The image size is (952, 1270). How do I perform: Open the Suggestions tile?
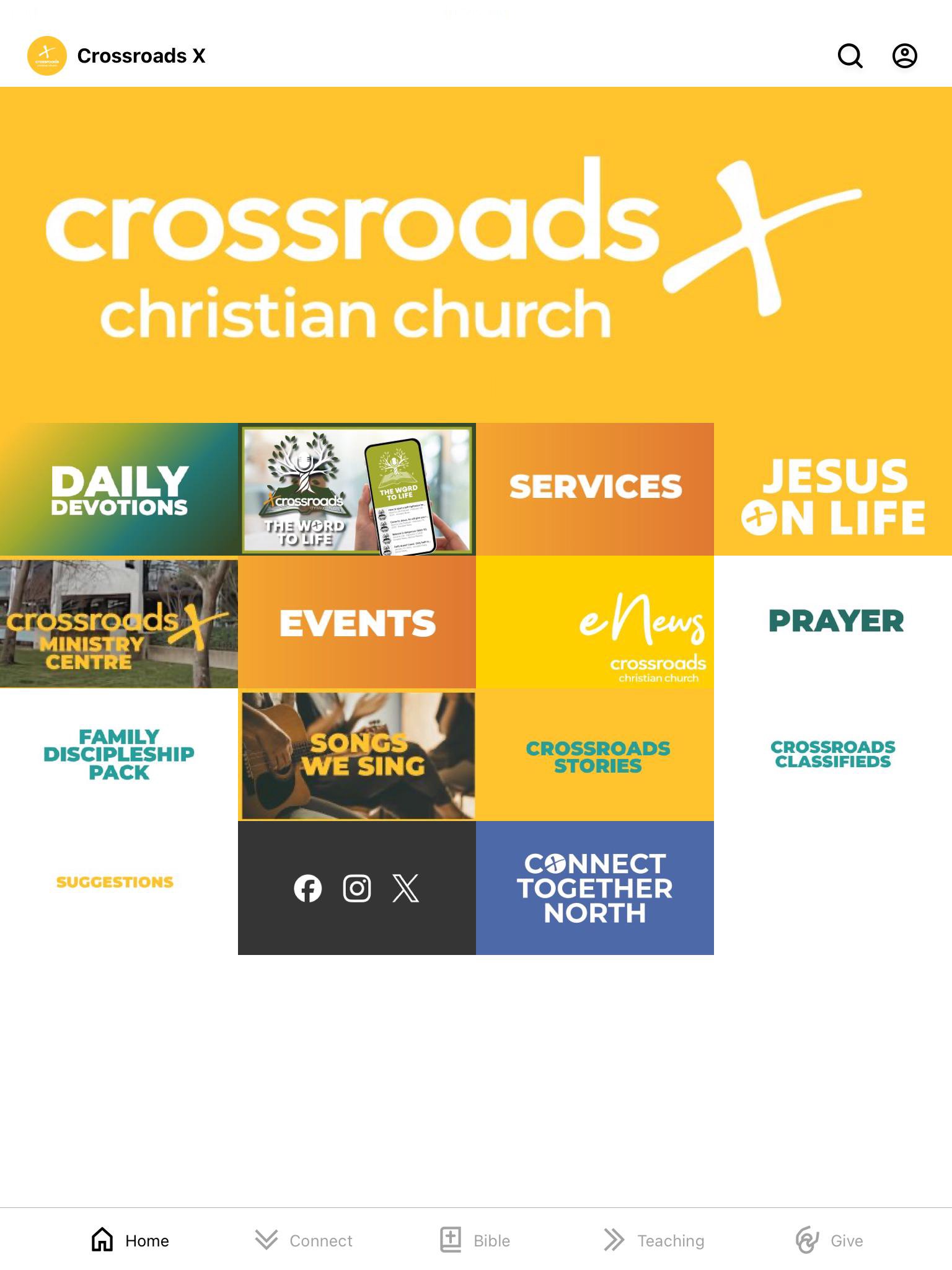(115, 882)
